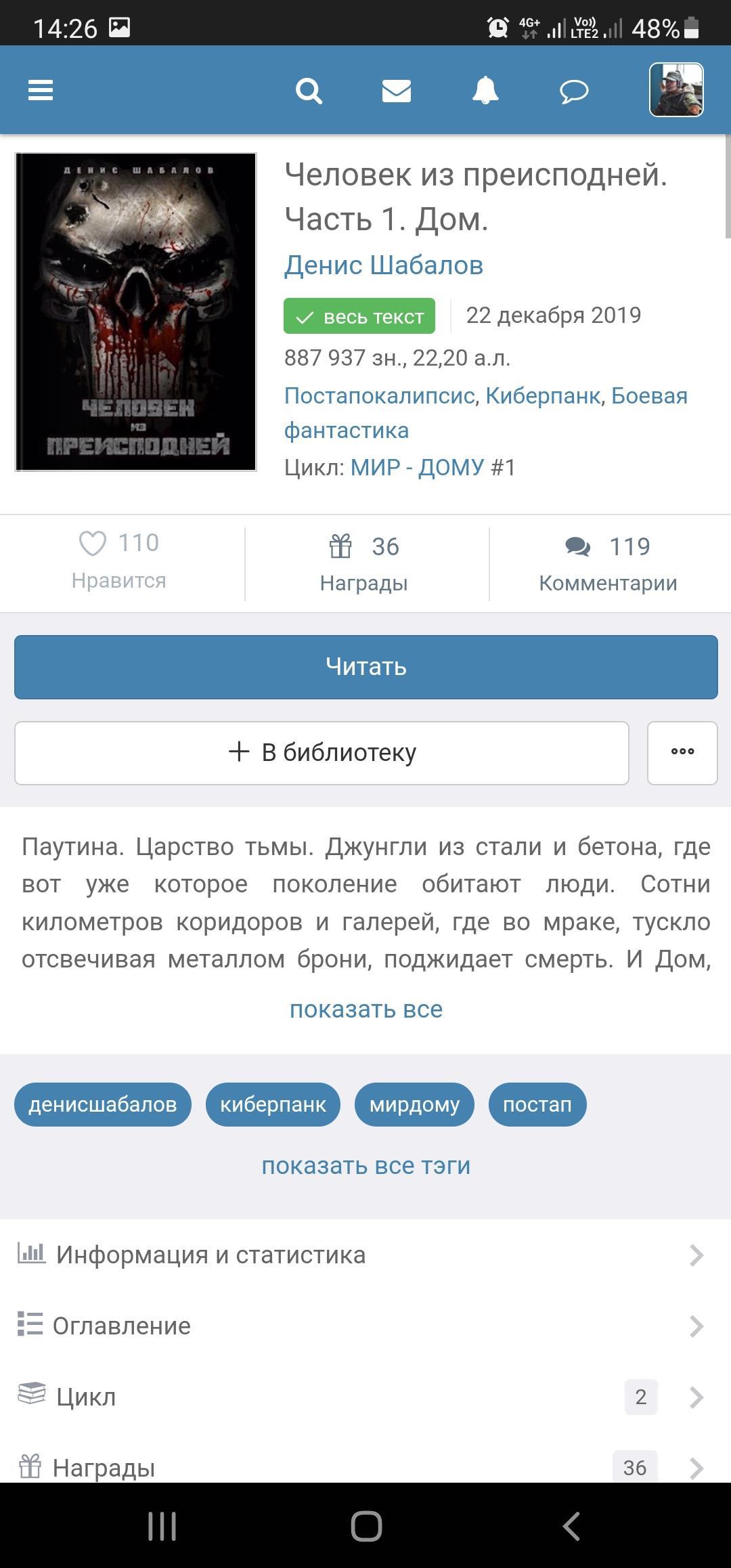Open the 119 Комментарии section
Image resolution: width=731 pixels, height=1568 pixels.
[608, 563]
